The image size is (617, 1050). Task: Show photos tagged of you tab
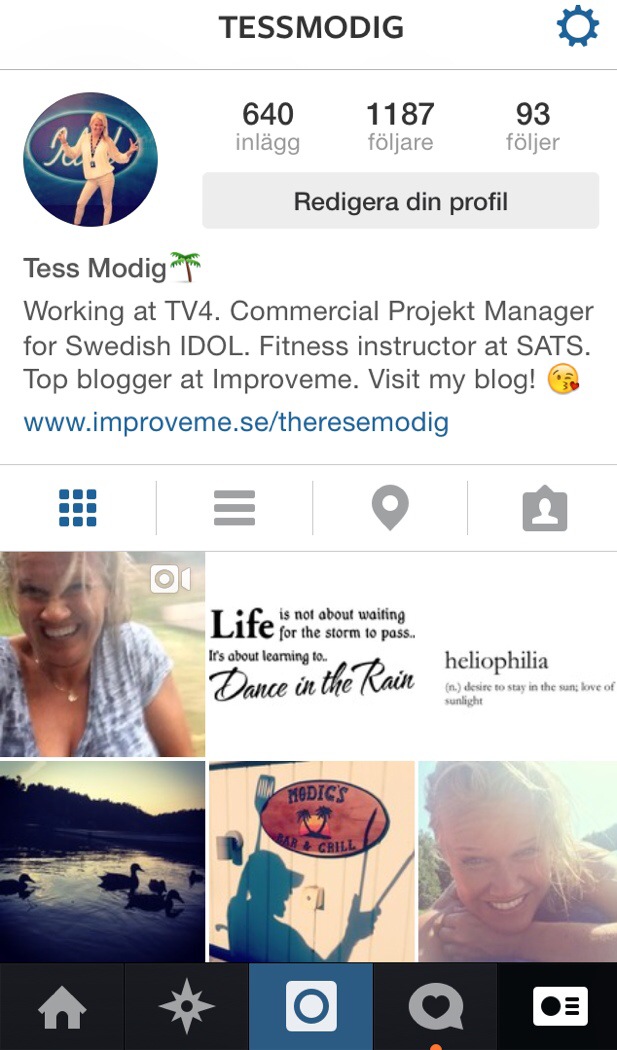[x=544, y=509]
